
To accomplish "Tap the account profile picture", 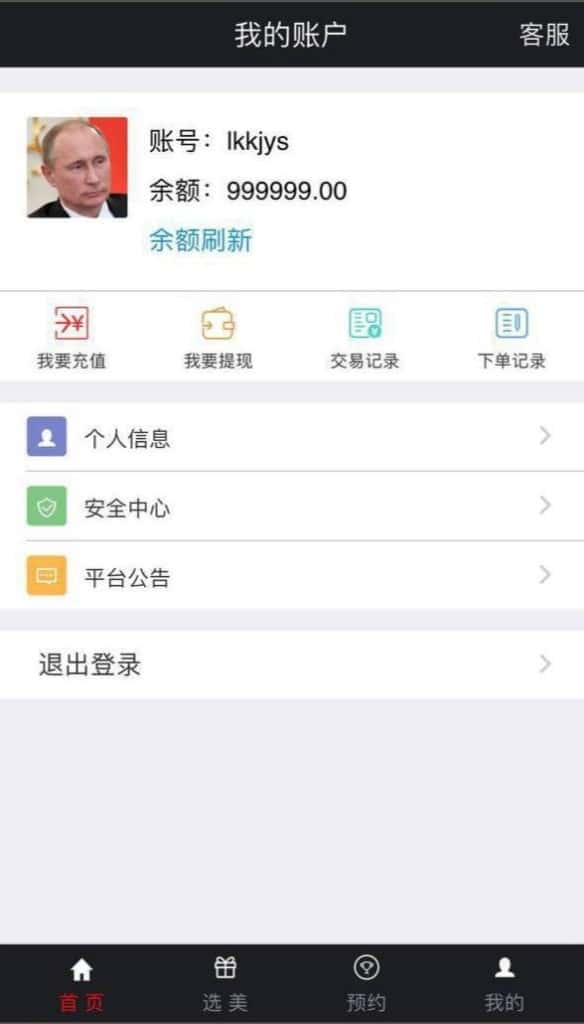I will [77, 167].
